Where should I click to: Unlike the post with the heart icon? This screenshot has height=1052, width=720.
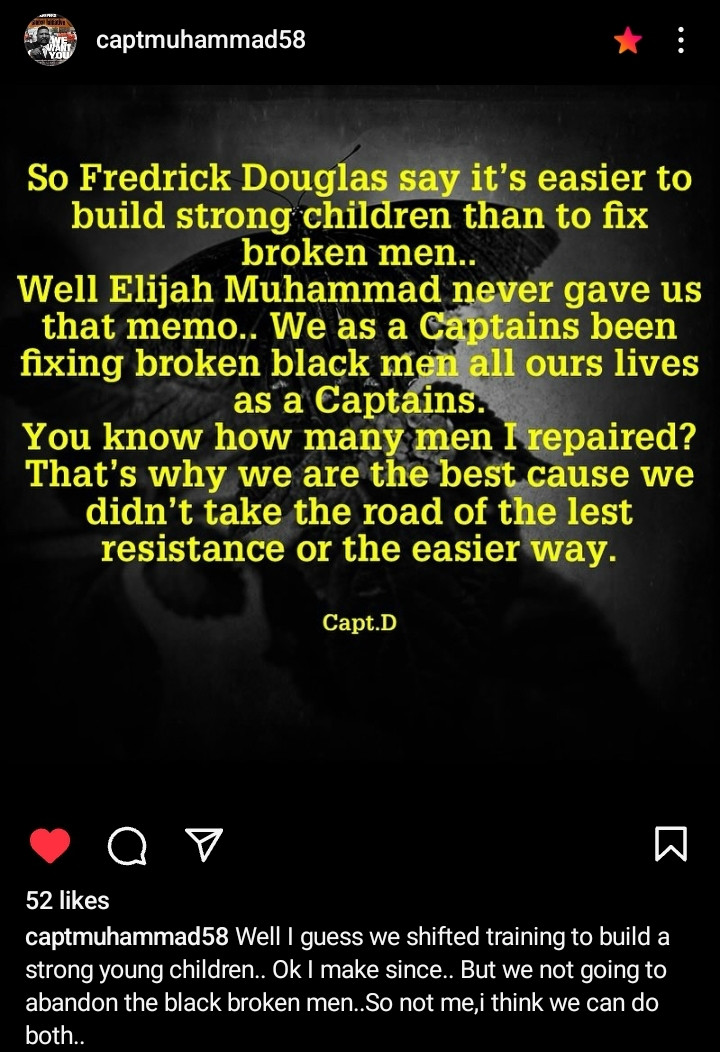tap(50, 846)
